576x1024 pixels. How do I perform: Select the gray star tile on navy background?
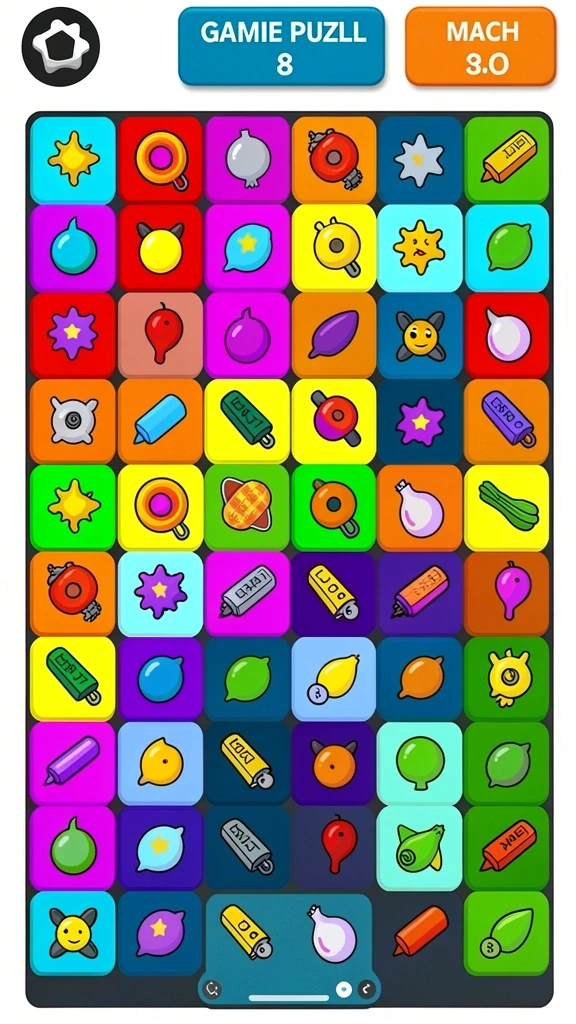click(x=419, y=159)
